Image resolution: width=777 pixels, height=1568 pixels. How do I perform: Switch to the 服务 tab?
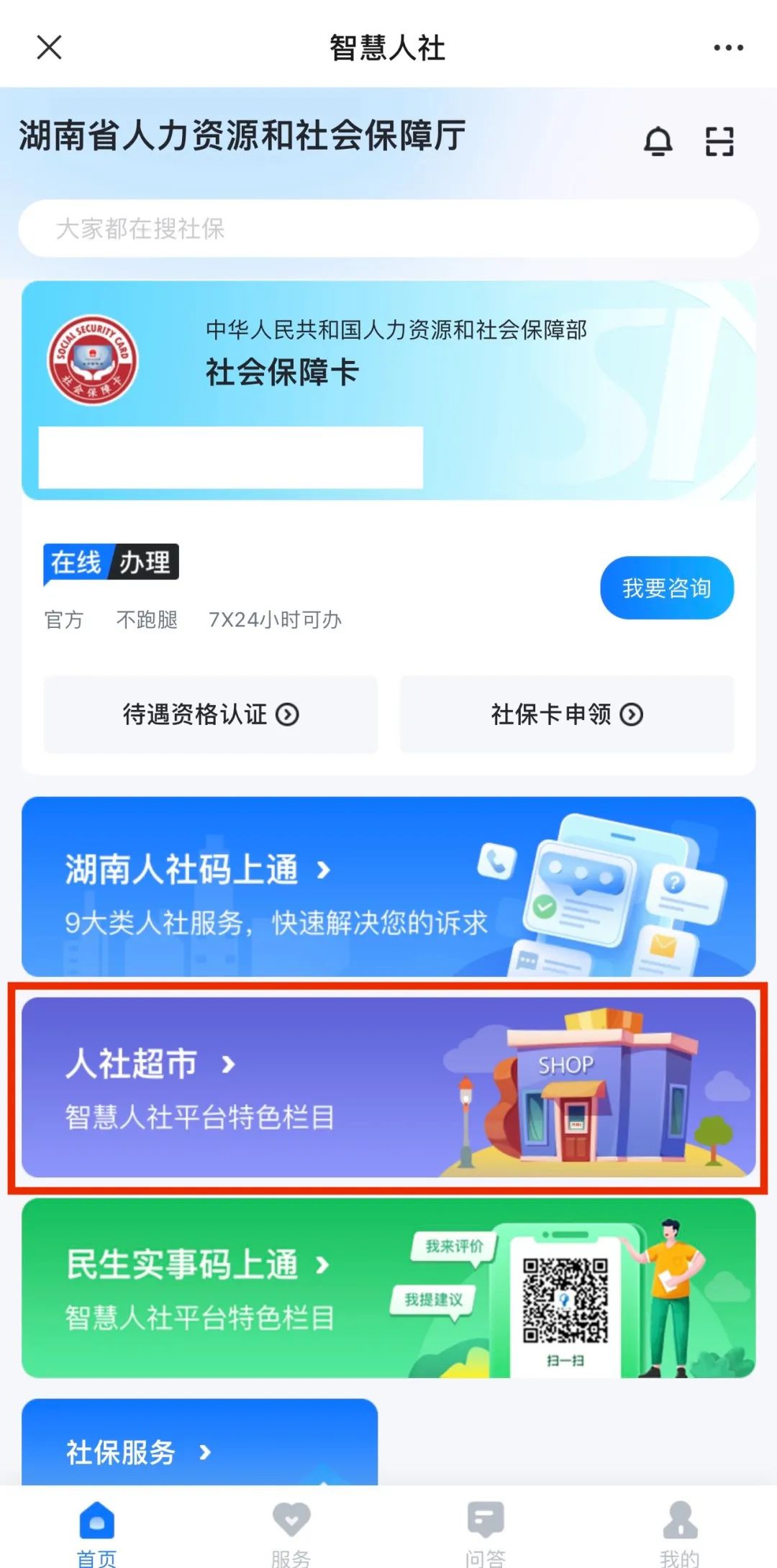point(291,1533)
